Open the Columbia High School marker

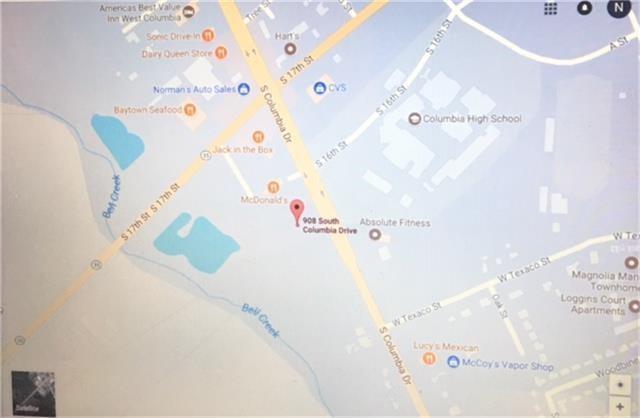[x=415, y=119]
